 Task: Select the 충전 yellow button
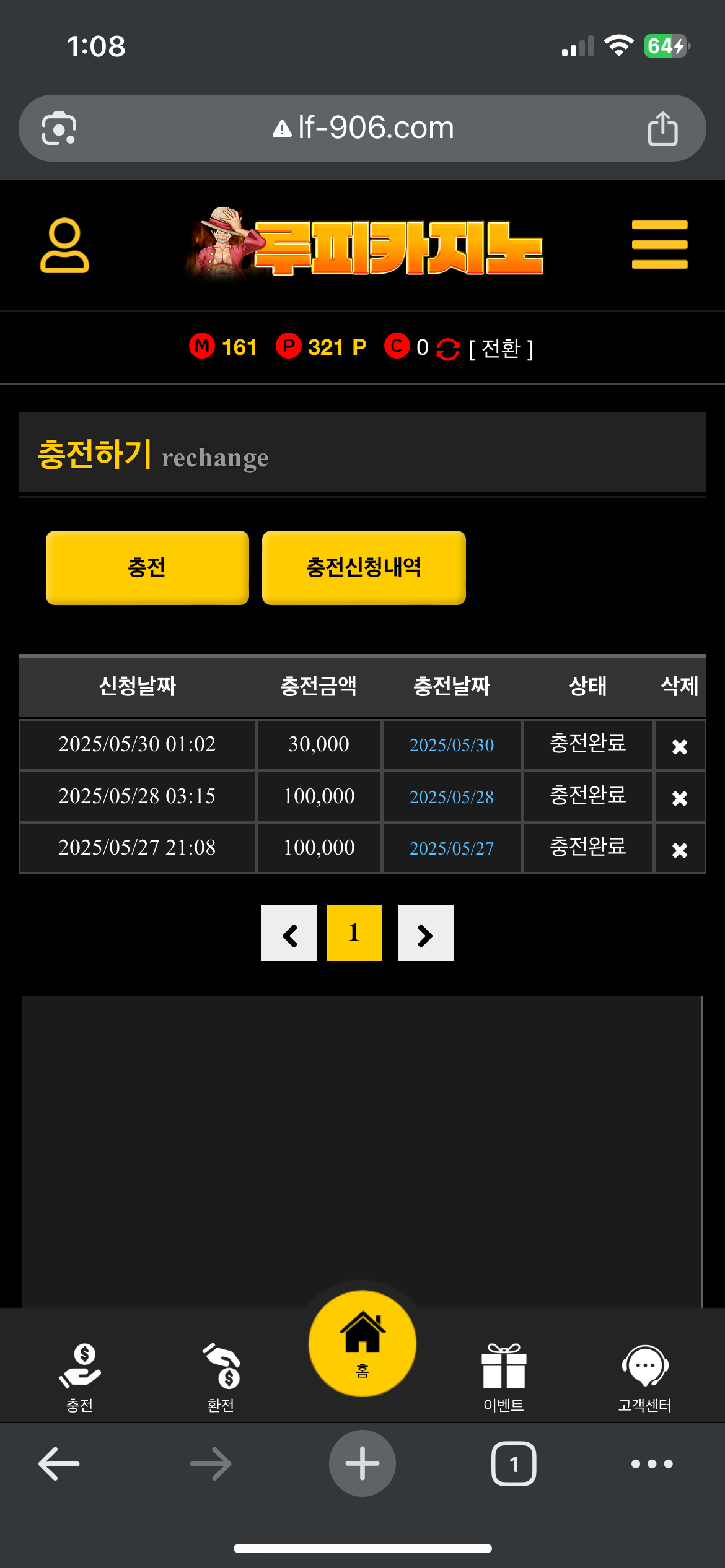pos(147,567)
